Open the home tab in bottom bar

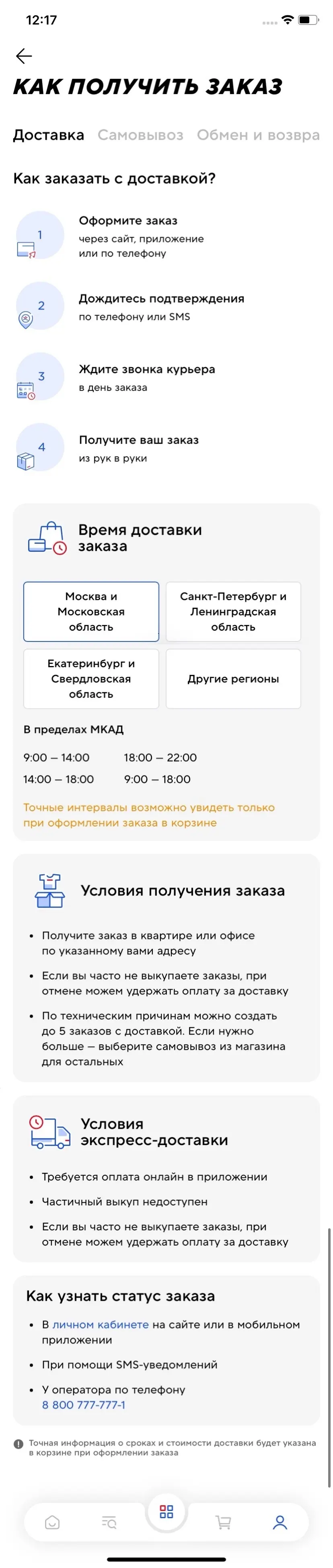[52, 1522]
